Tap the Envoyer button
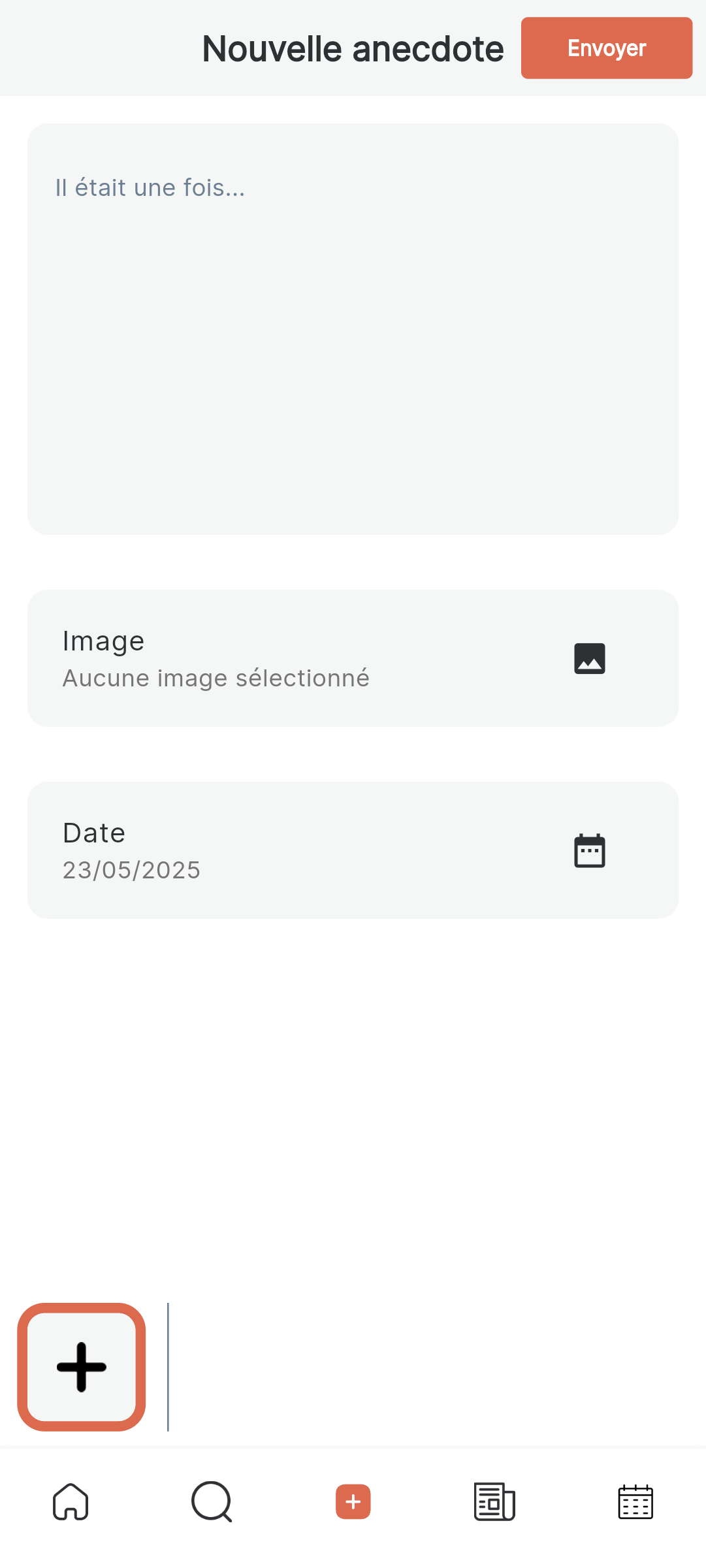The height and width of the screenshot is (1568, 706). tap(606, 48)
